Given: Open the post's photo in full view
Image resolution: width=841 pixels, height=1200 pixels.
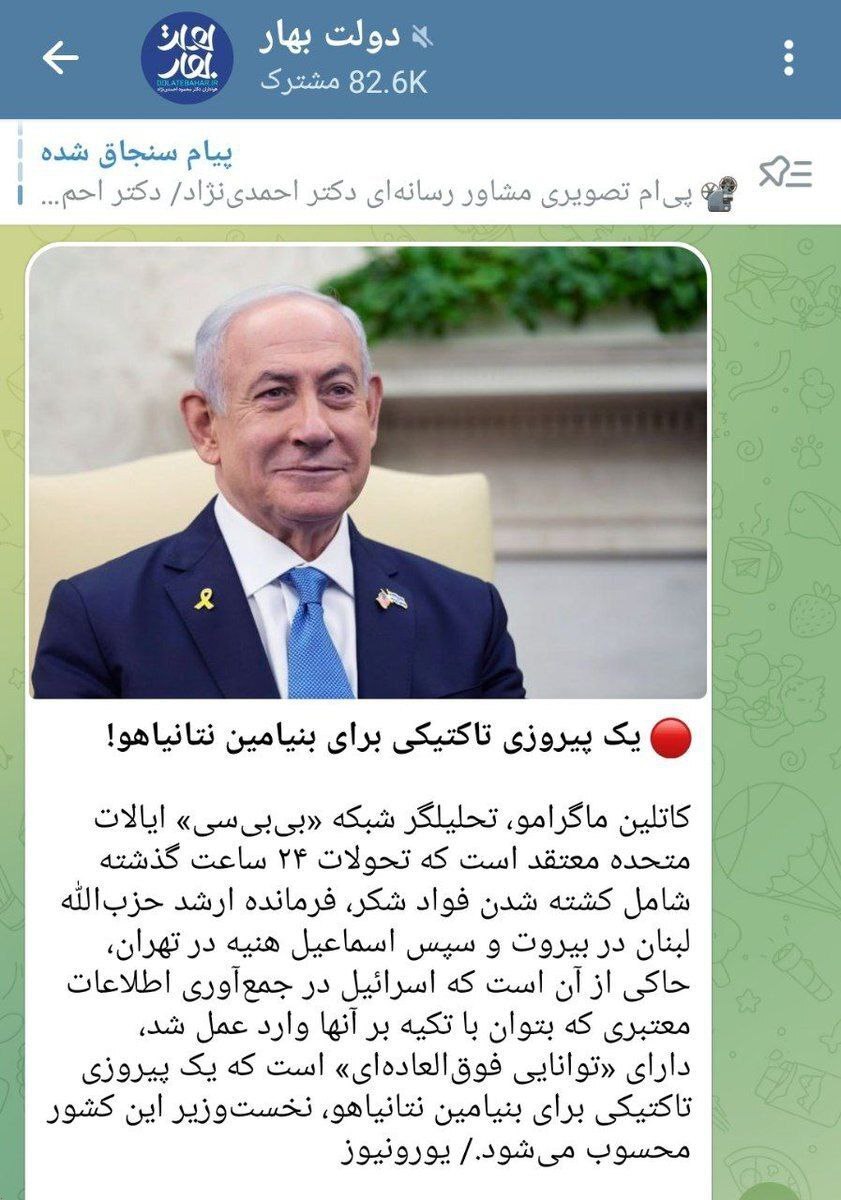Looking at the screenshot, I should click(368, 472).
